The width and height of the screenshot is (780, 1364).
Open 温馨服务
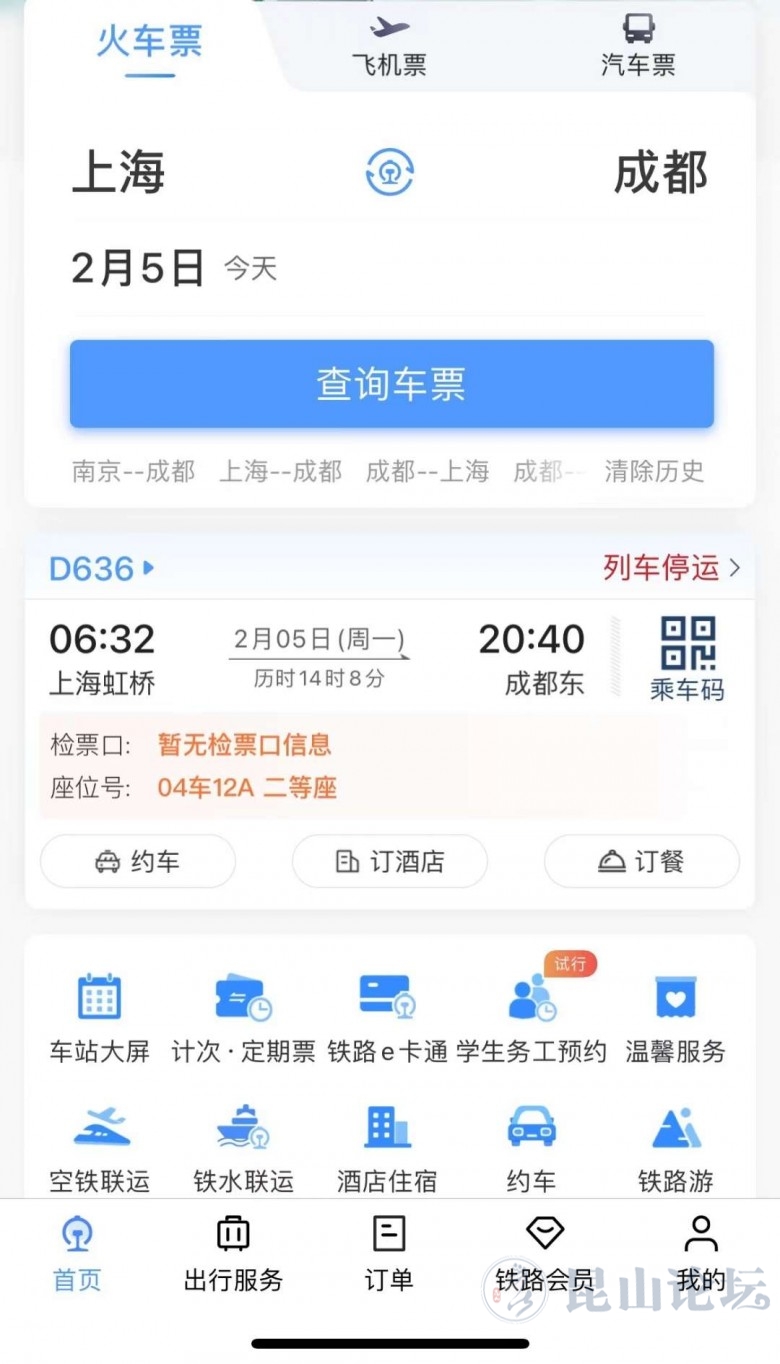click(675, 1016)
